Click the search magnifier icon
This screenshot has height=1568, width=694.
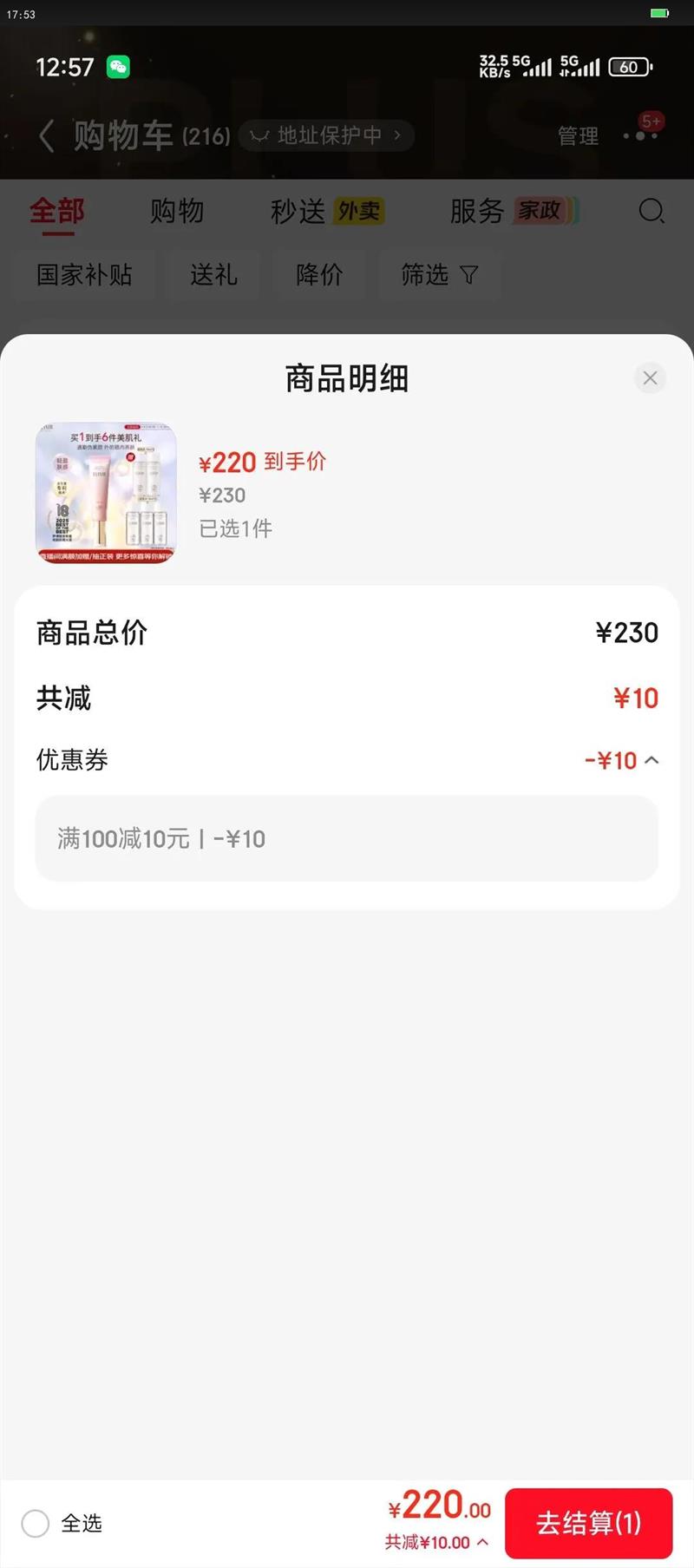(650, 211)
